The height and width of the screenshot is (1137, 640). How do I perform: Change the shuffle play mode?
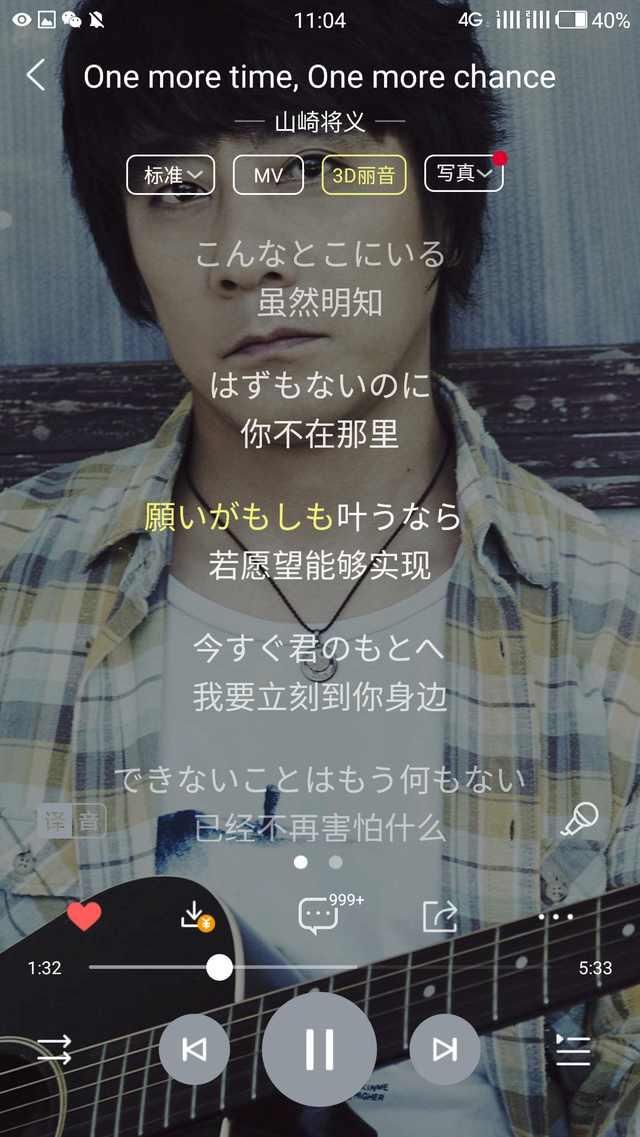point(55,1049)
